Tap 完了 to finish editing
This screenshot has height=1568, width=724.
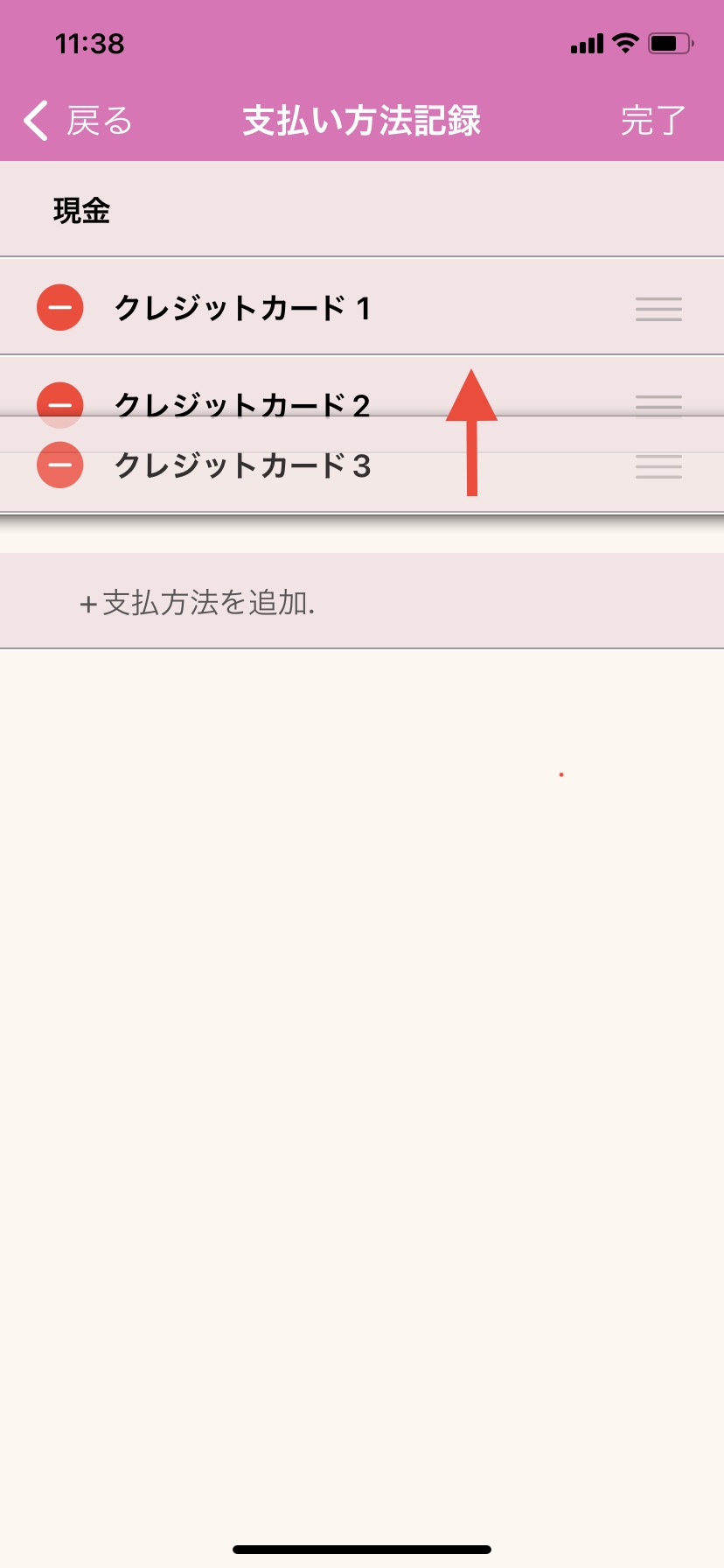pyautogui.click(x=652, y=121)
